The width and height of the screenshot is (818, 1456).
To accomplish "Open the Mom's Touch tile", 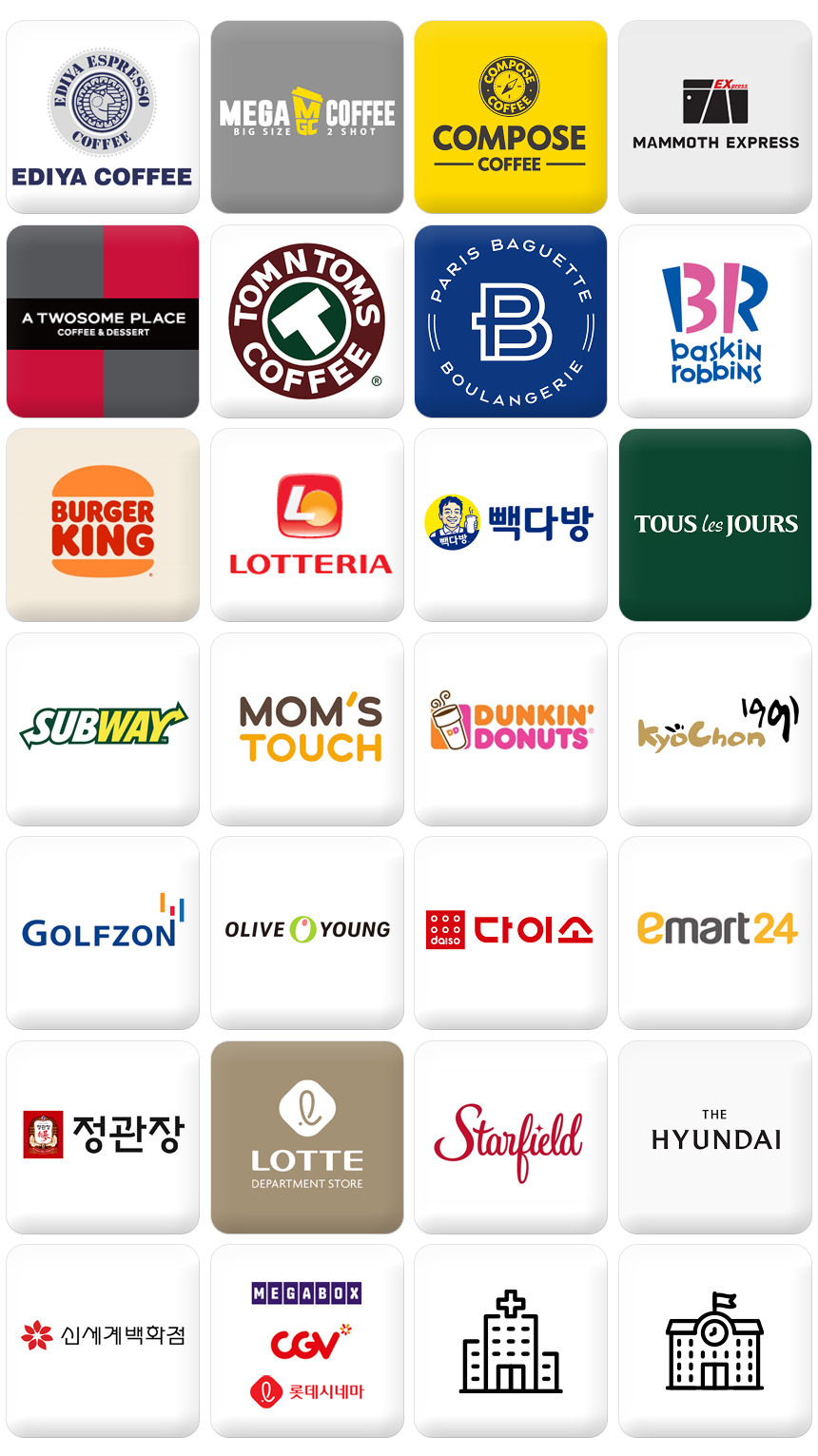I will tap(307, 729).
